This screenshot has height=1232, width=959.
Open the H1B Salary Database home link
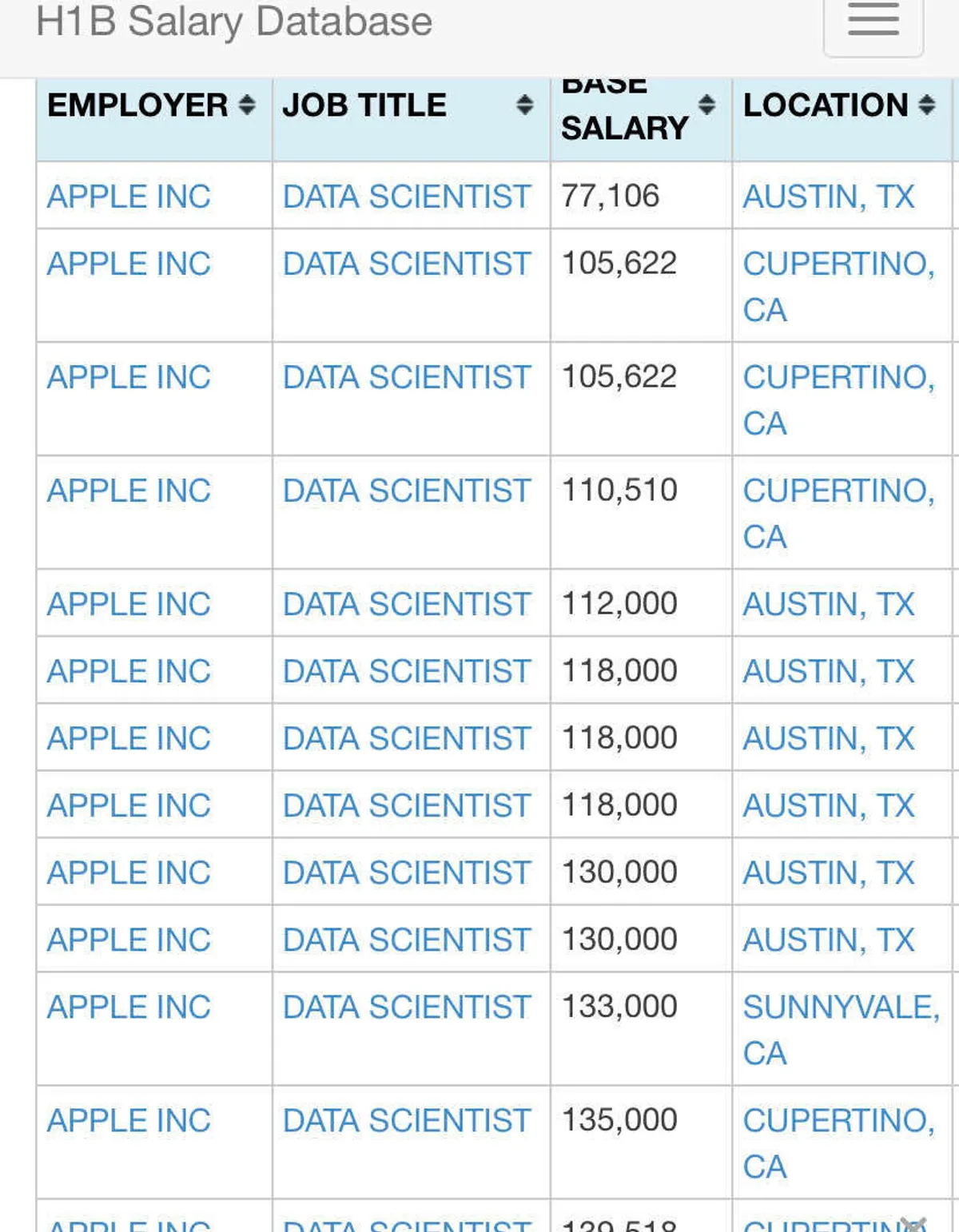pos(234,22)
